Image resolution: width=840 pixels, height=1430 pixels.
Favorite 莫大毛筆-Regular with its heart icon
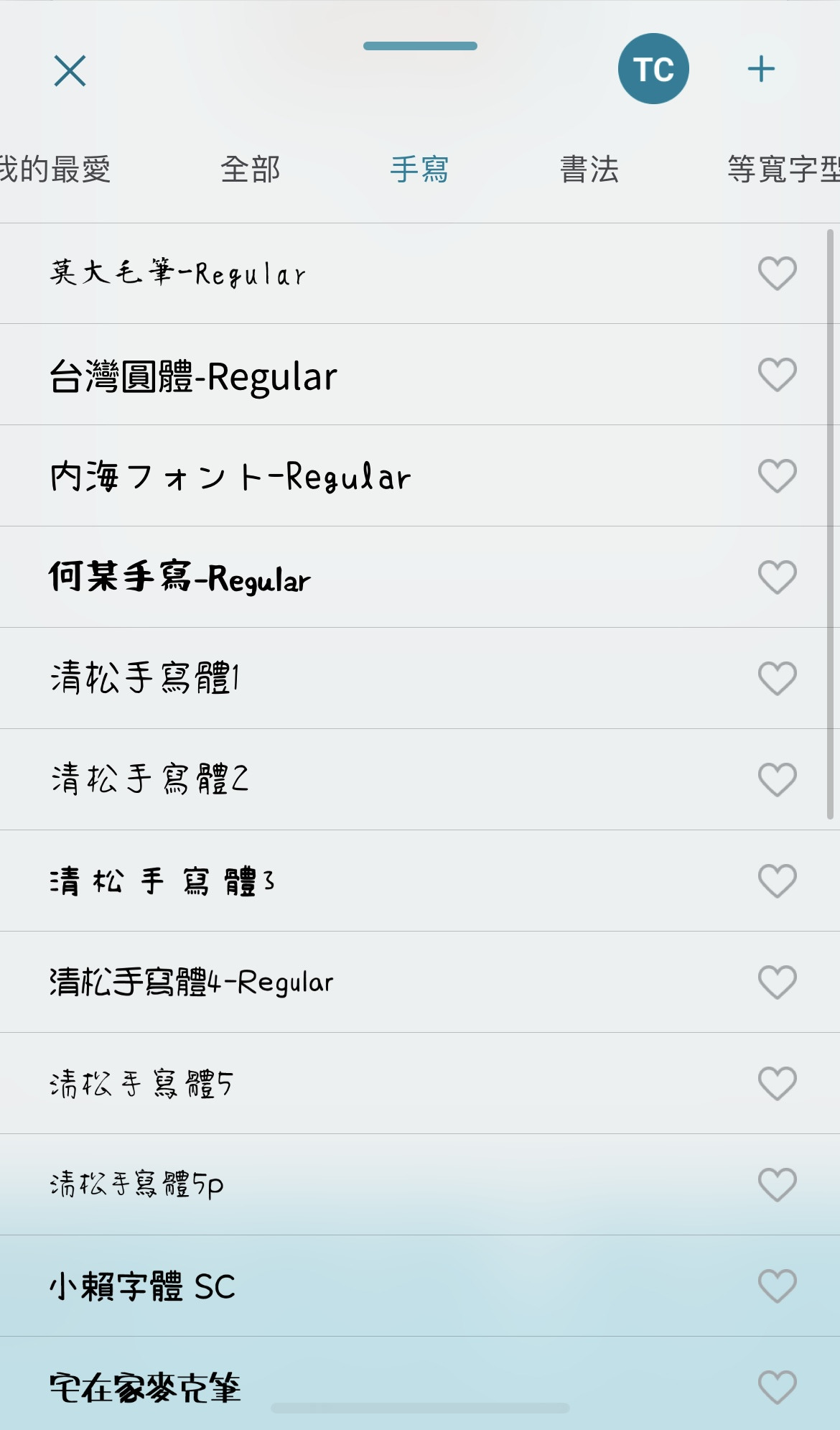778,273
